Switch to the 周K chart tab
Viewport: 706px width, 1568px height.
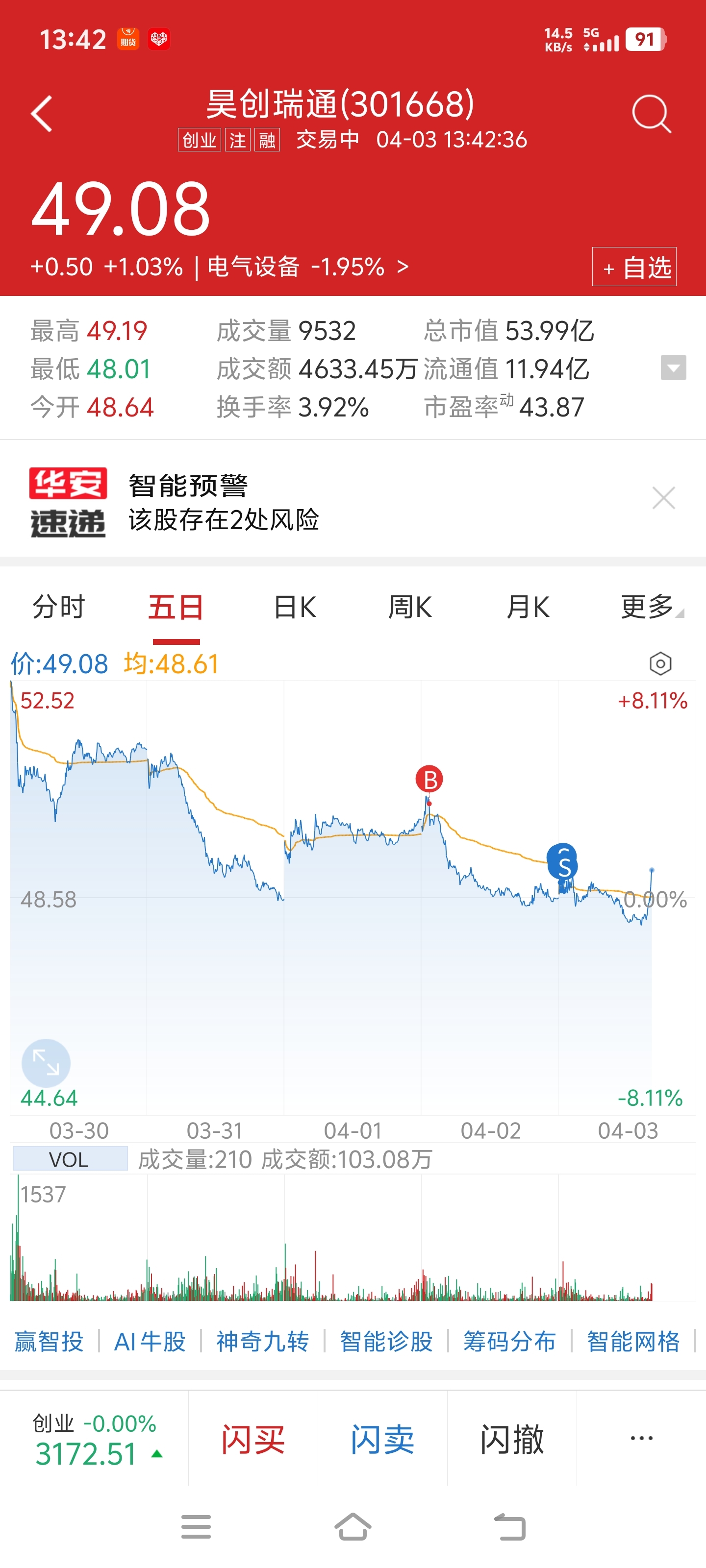pyautogui.click(x=410, y=608)
